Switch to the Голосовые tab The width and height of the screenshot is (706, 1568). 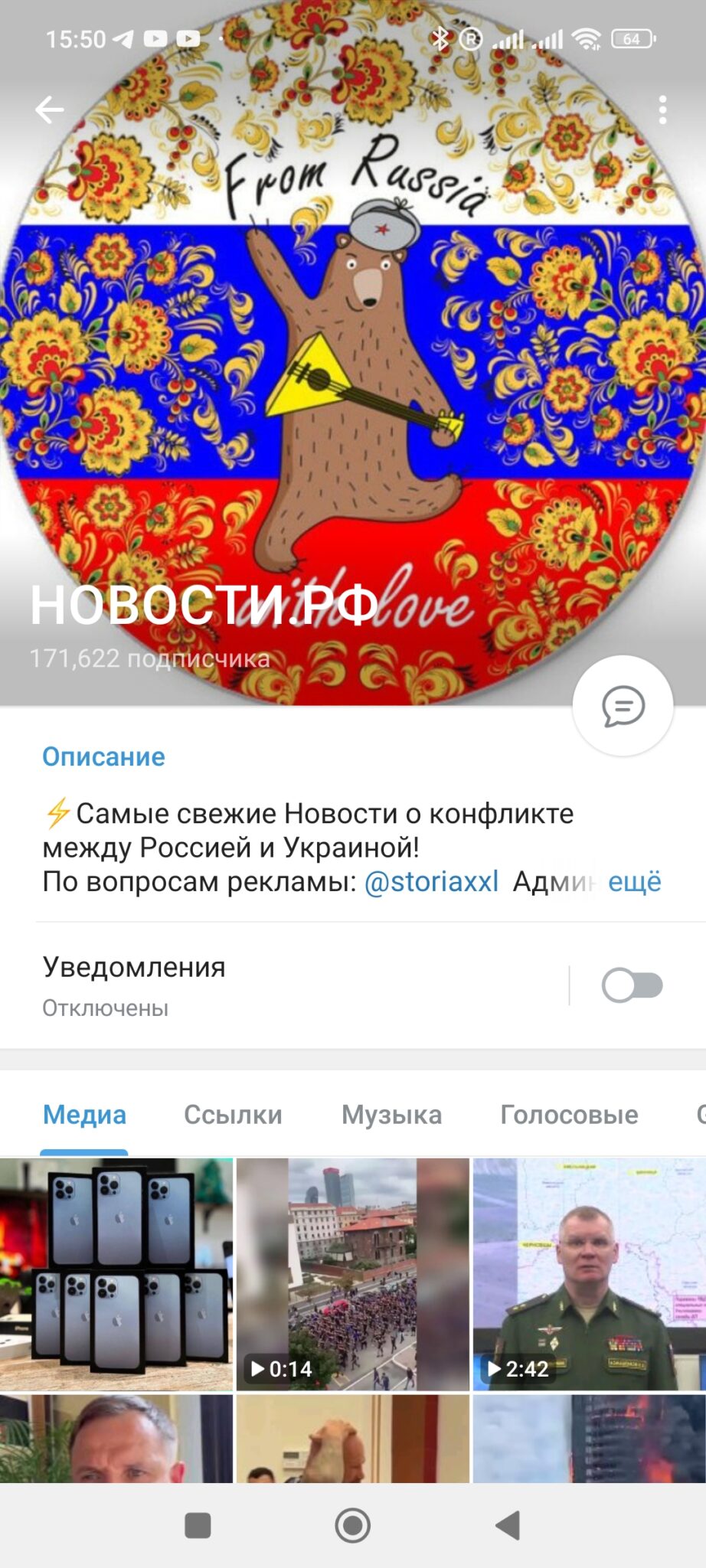click(569, 1115)
